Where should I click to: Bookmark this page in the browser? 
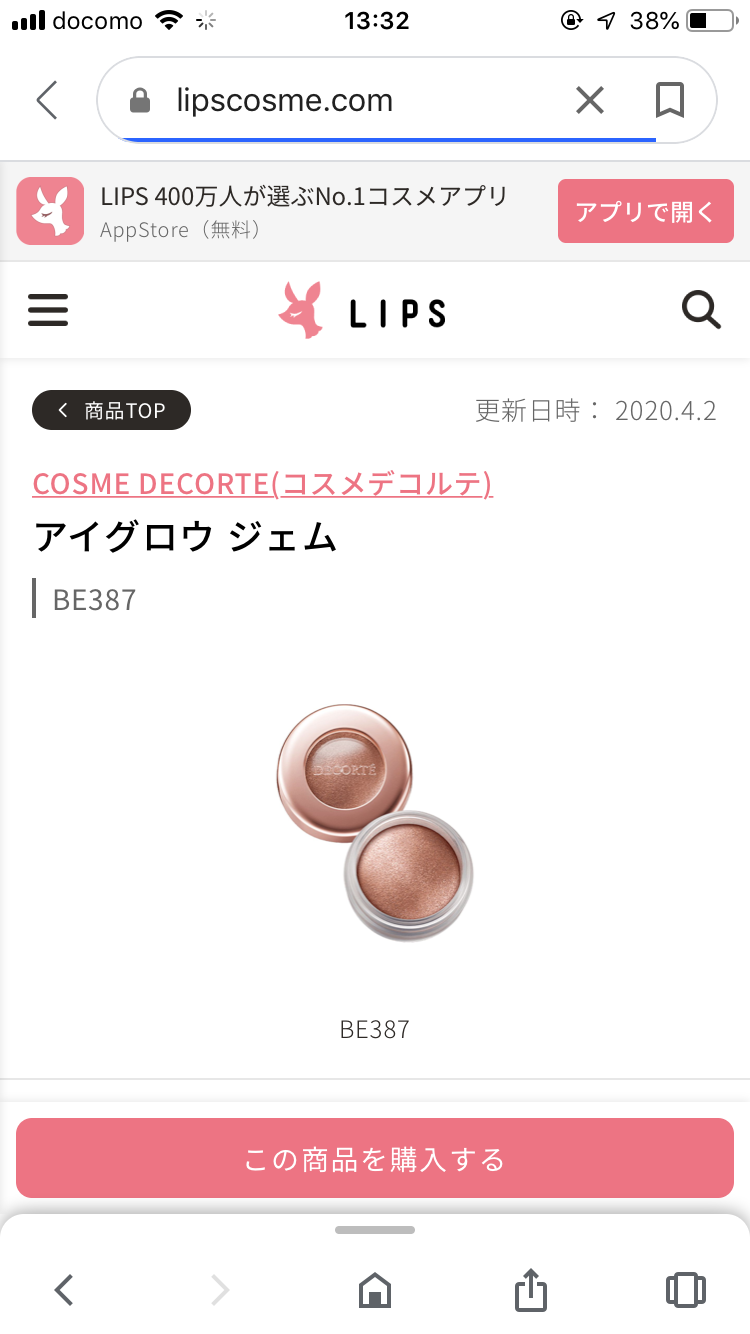click(x=669, y=100)
